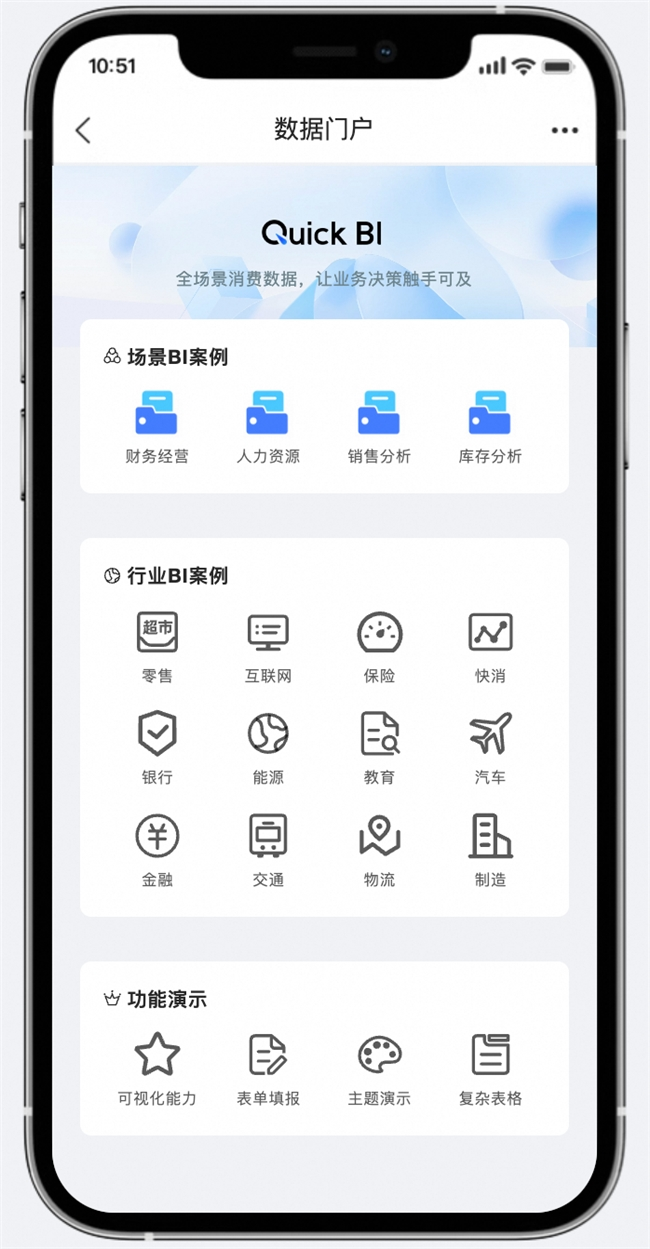This screenshot has height=1249, width=650.
Task: Open the three-dot overflow menu
Action: (x=564, y=131)
